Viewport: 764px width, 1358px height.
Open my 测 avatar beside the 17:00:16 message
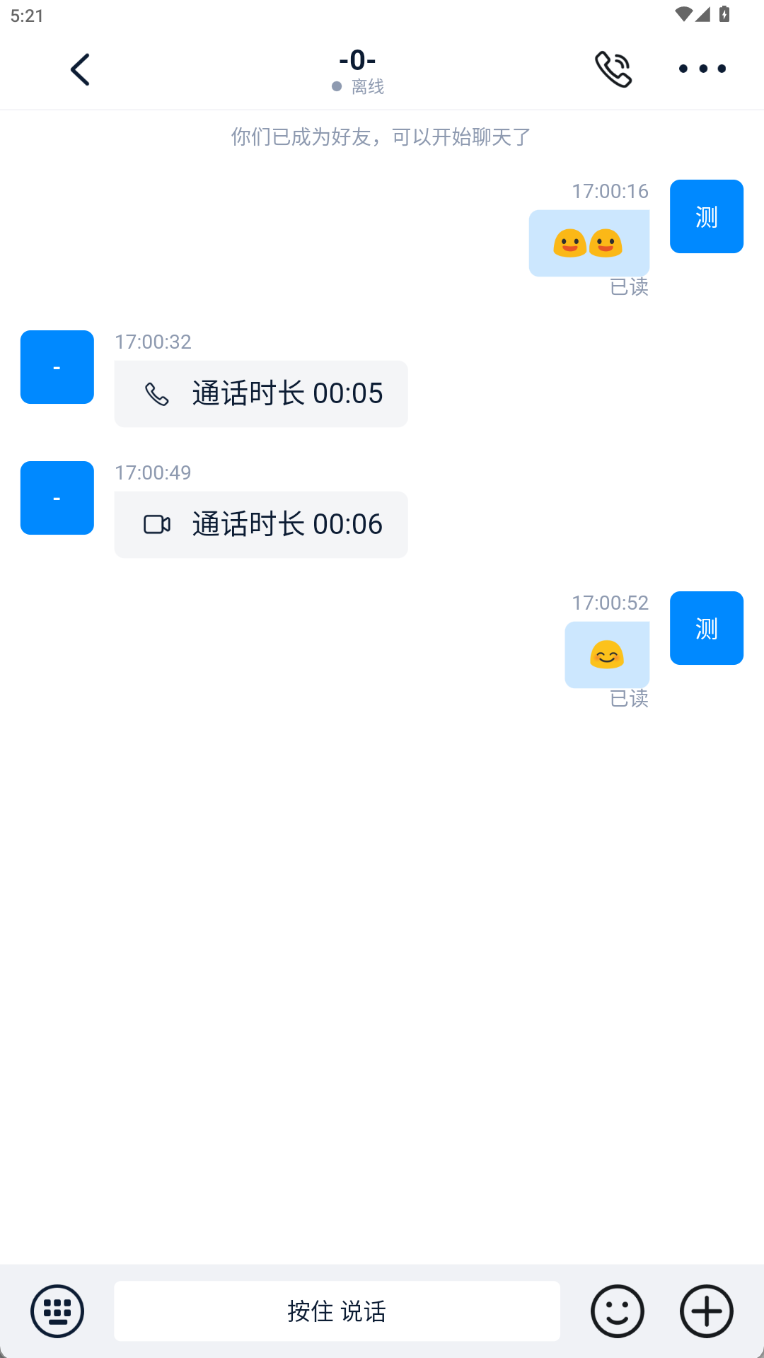pyautogui.click(x=706, y=217)
